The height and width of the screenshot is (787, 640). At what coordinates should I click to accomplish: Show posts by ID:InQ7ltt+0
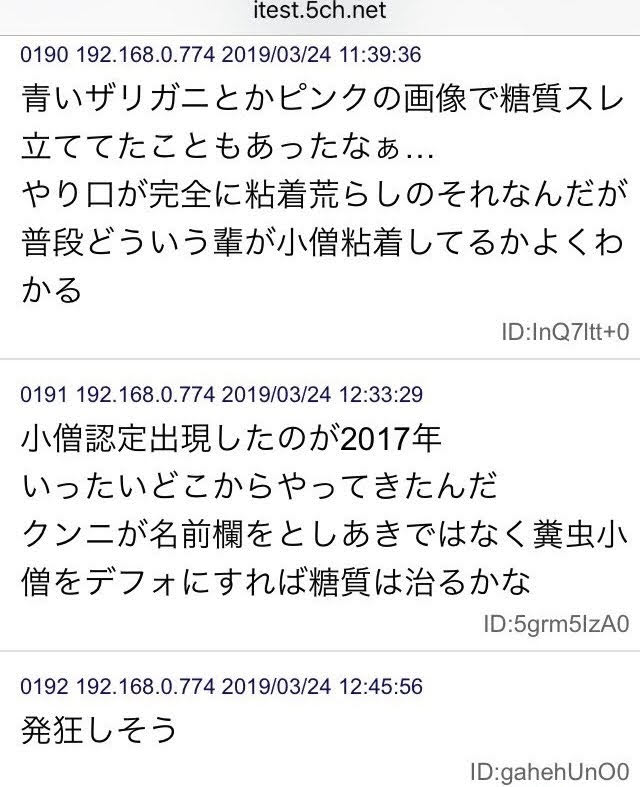click(565, 331)
